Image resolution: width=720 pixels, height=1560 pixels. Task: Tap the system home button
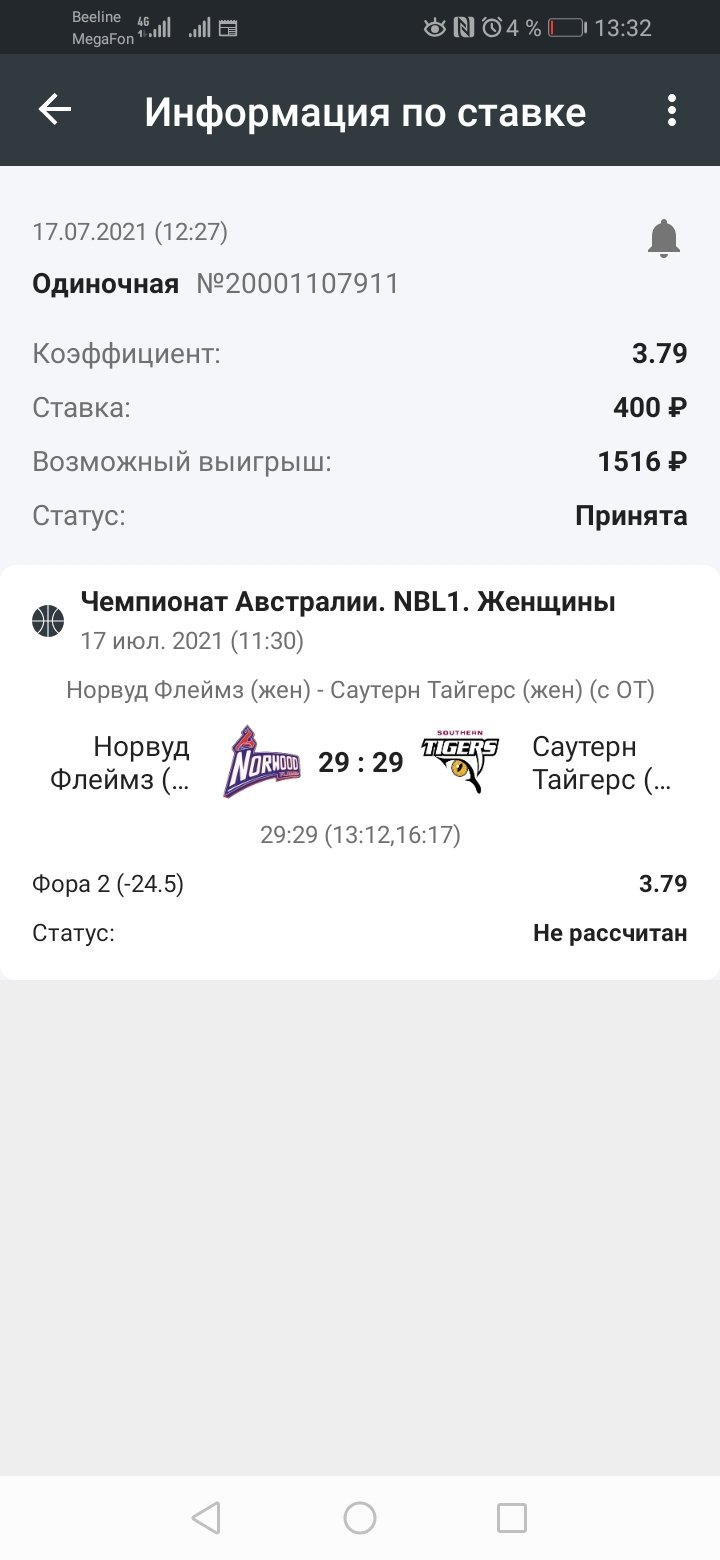(x=360, y=1518)
